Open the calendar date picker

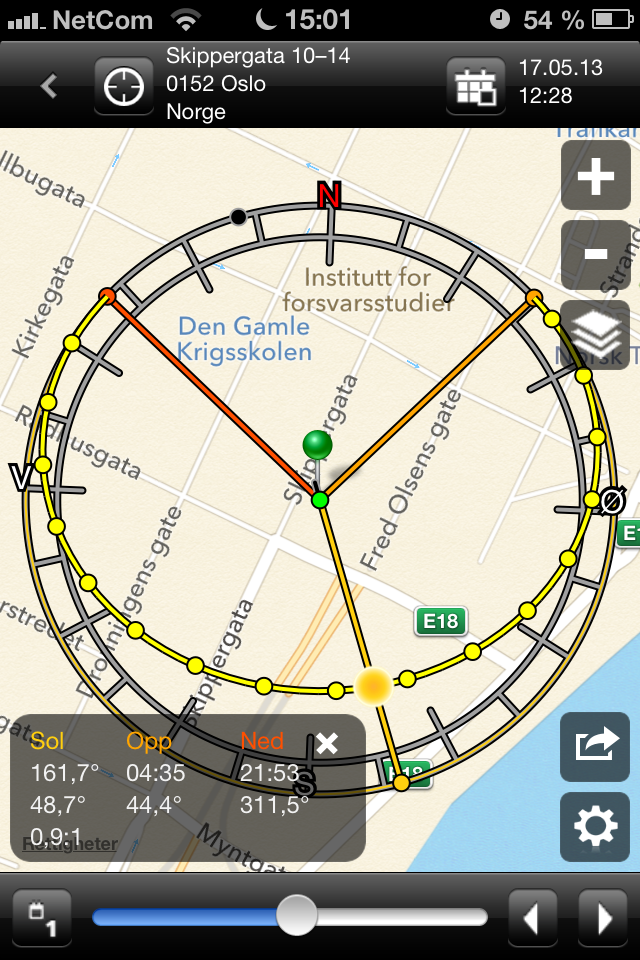click(x=475, y=87)
